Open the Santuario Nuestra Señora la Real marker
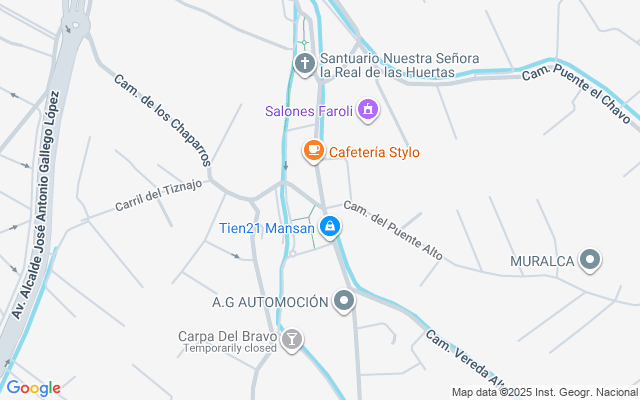 click(x=304, y=64)
